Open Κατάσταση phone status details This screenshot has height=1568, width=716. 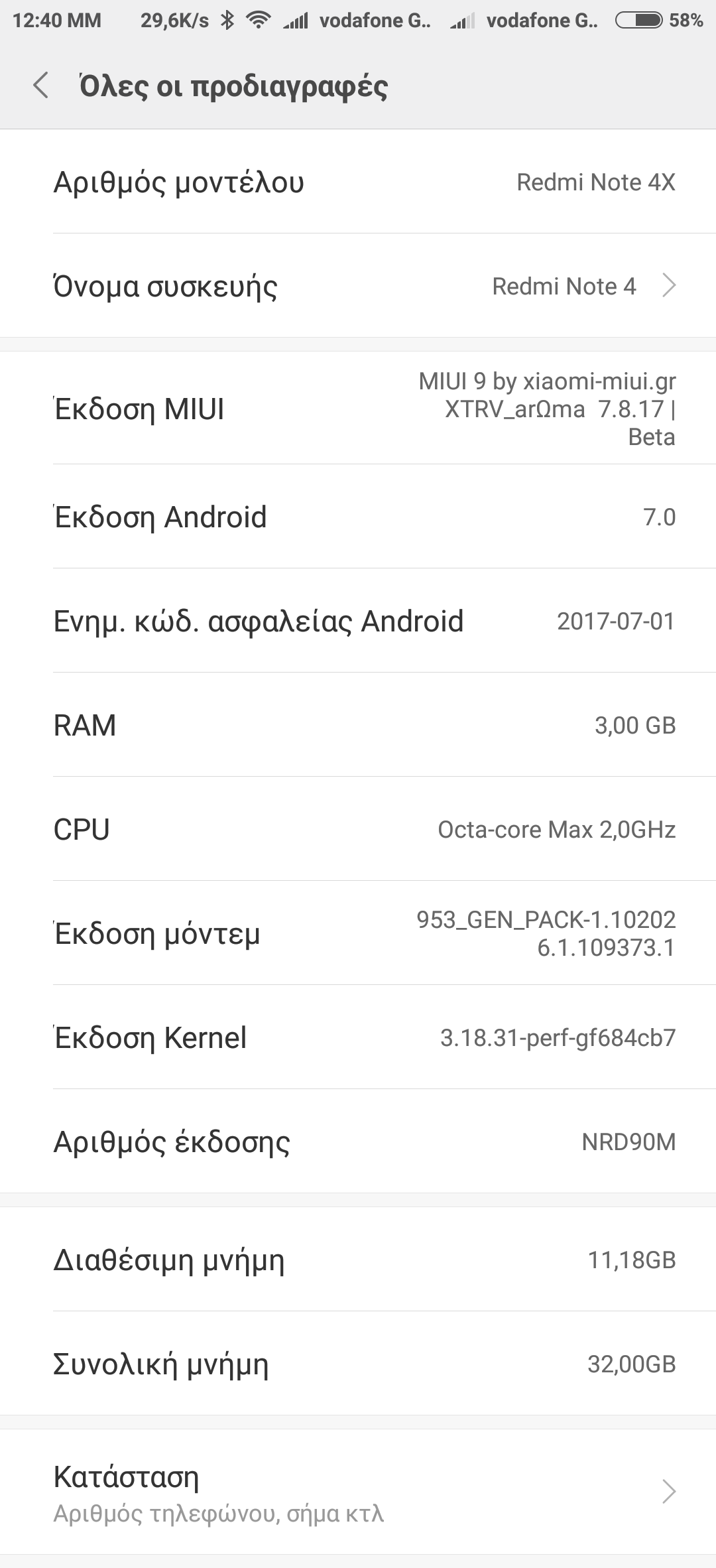(x=358, y=1492)
